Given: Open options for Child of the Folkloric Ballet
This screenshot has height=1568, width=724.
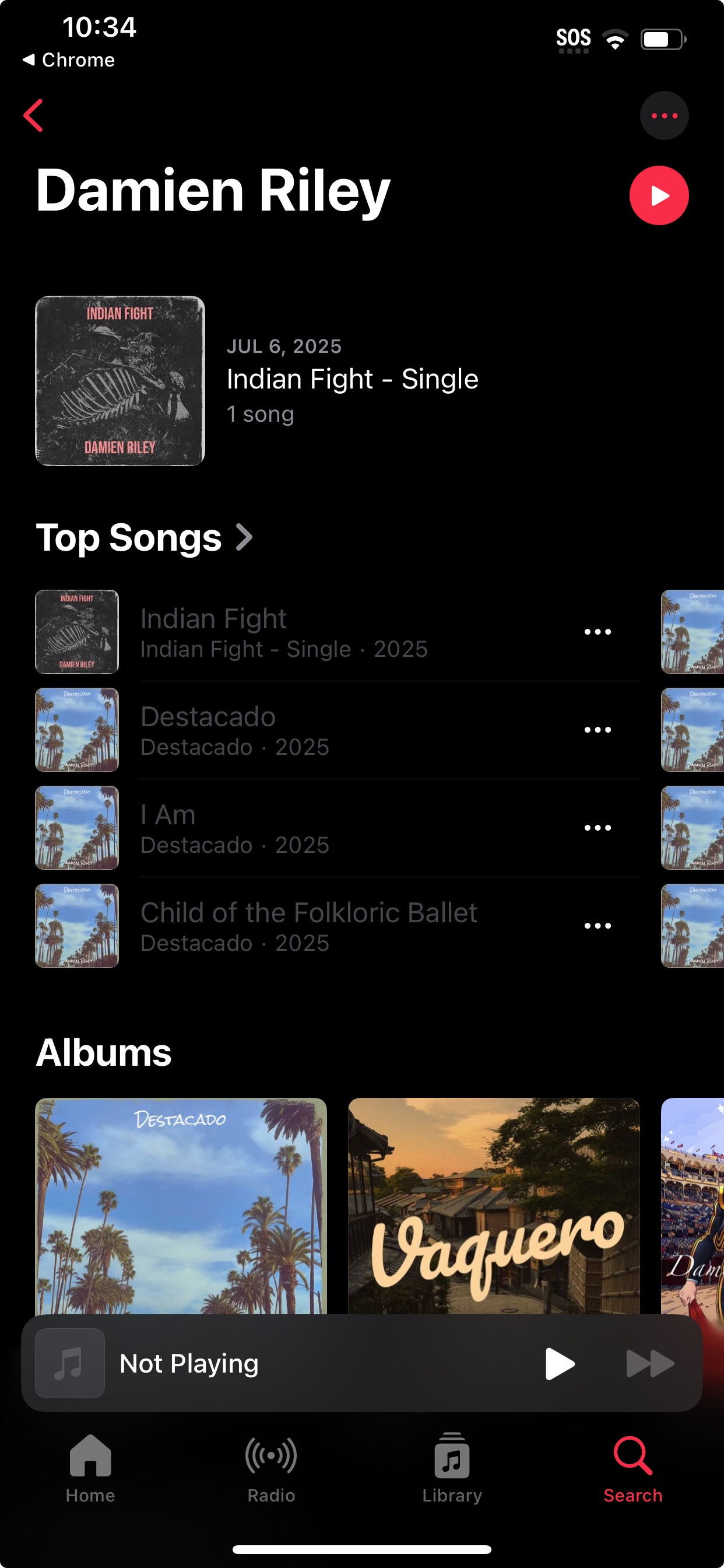Looking at the screenshot, I should pos(597,926).
